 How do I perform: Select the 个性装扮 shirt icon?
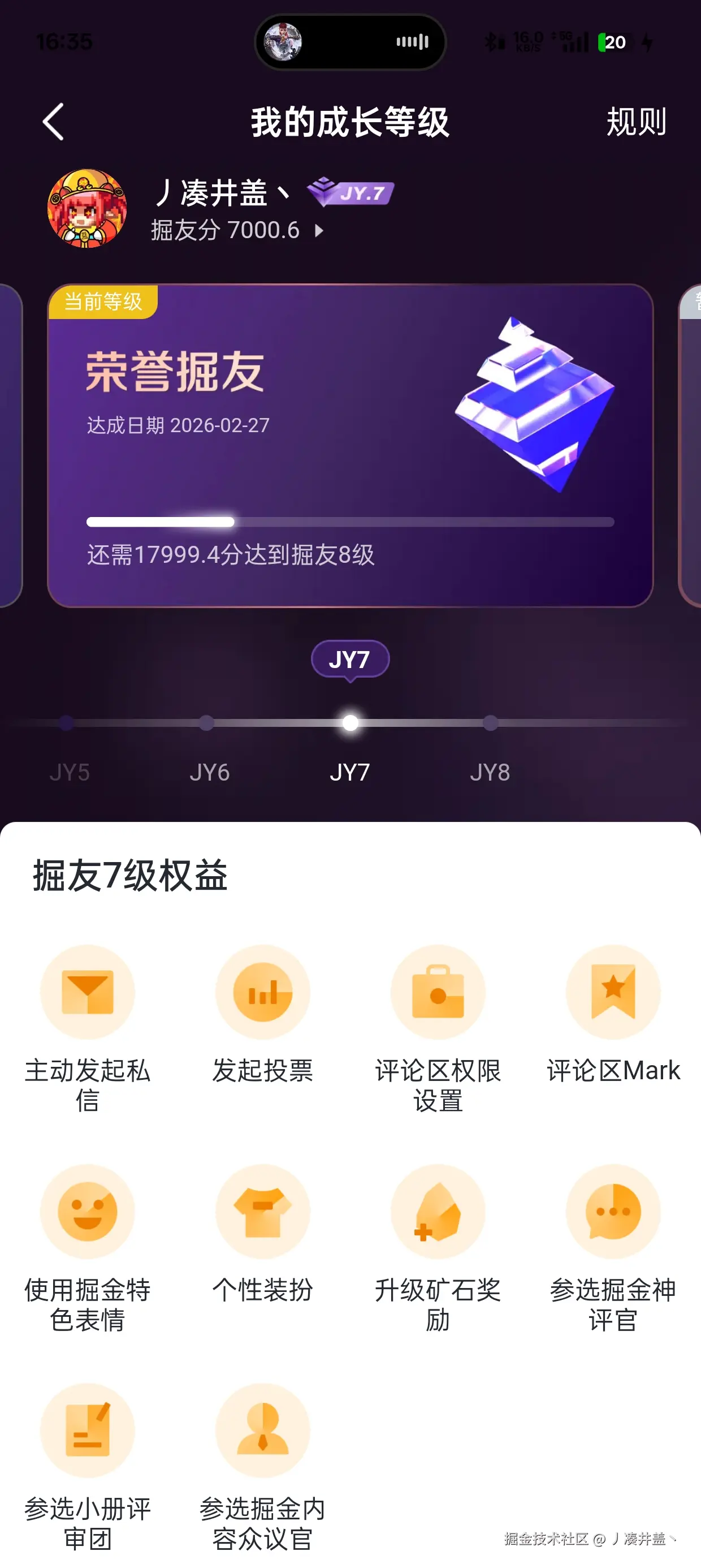point(263,1213)
